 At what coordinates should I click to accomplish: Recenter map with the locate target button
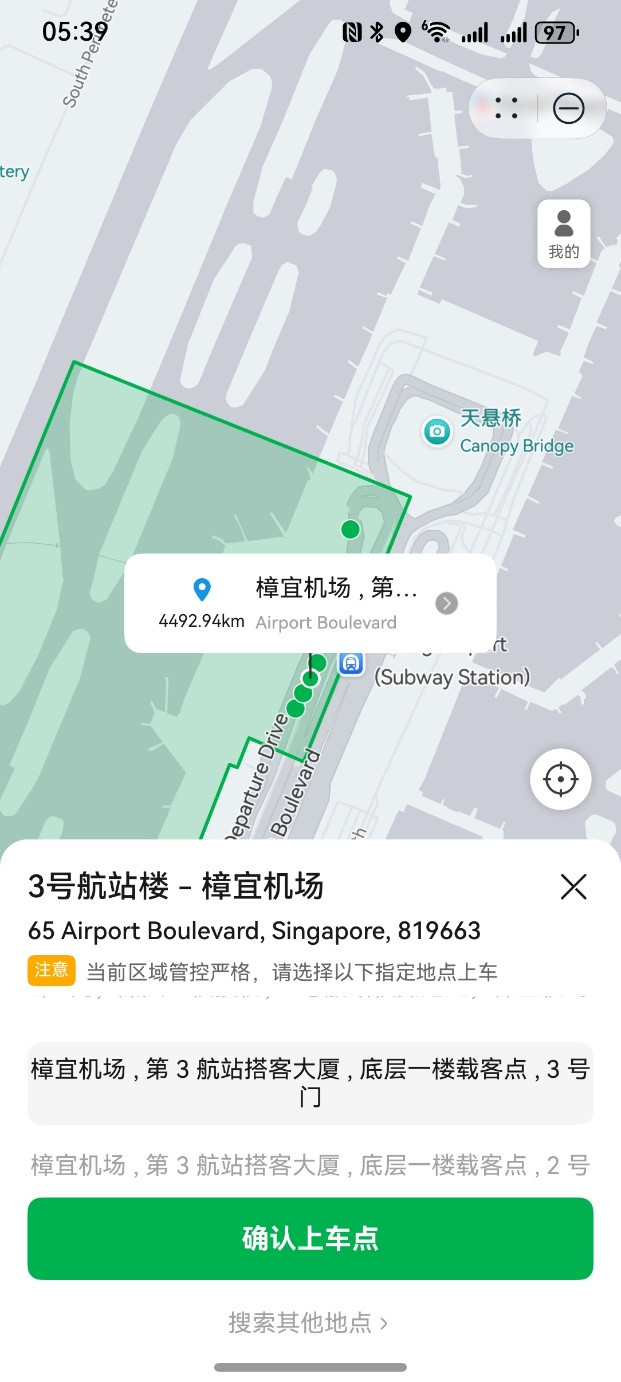click(x=560, y=778)
